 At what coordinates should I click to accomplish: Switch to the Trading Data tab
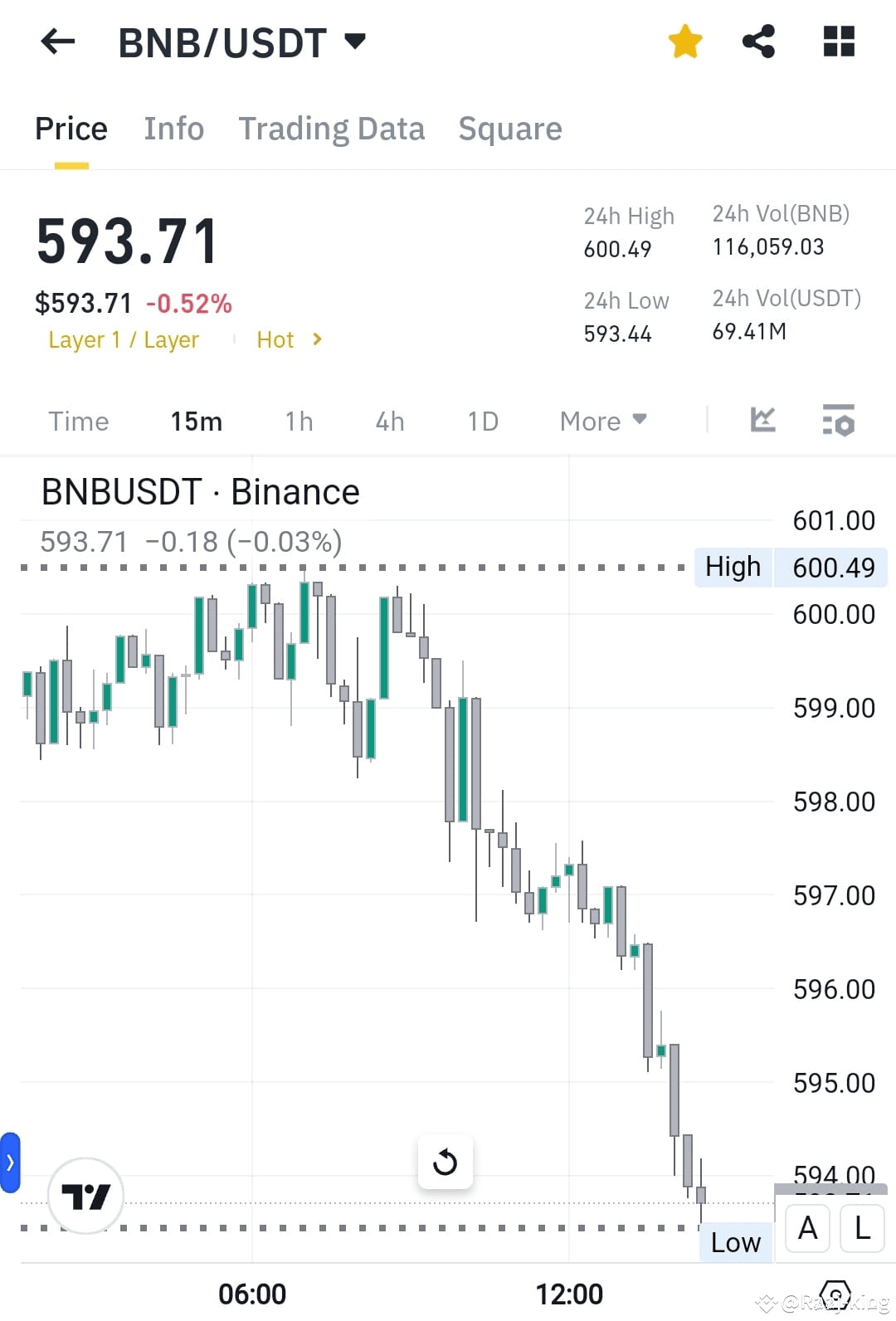coord(332,129)
